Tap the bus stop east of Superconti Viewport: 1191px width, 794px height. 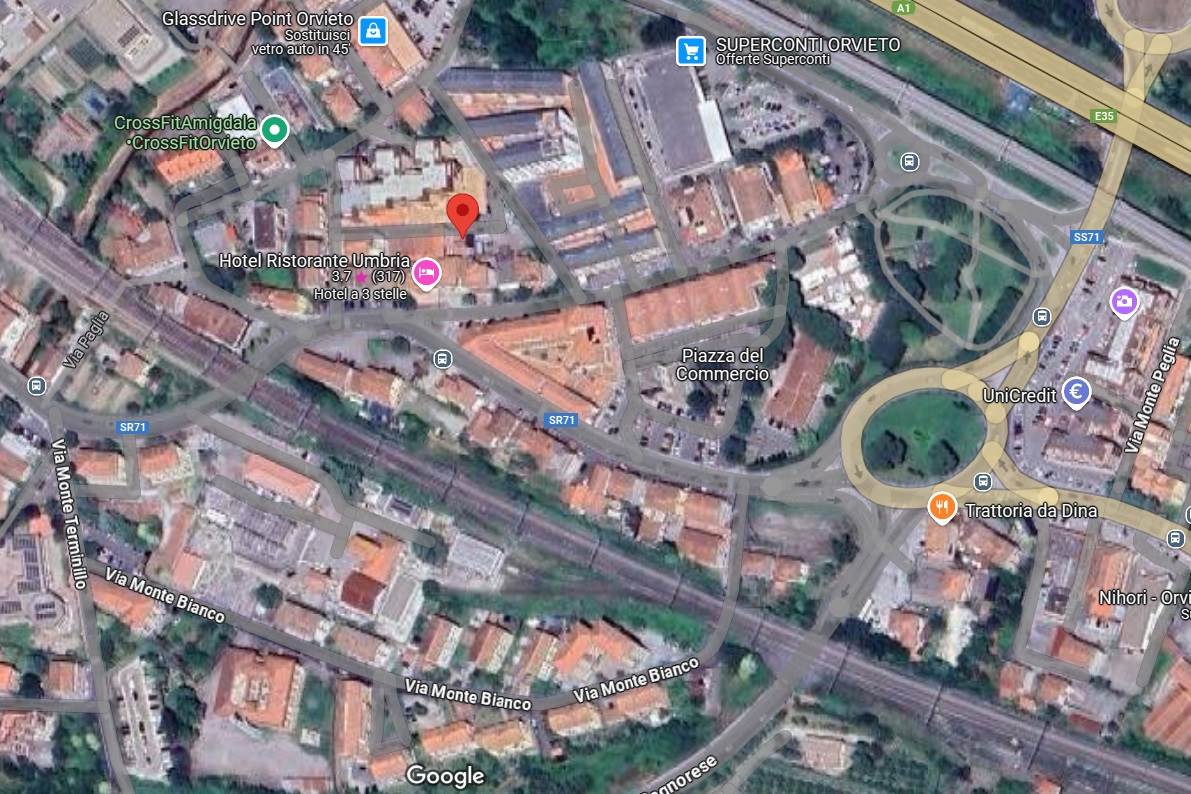tap(909, 161)
